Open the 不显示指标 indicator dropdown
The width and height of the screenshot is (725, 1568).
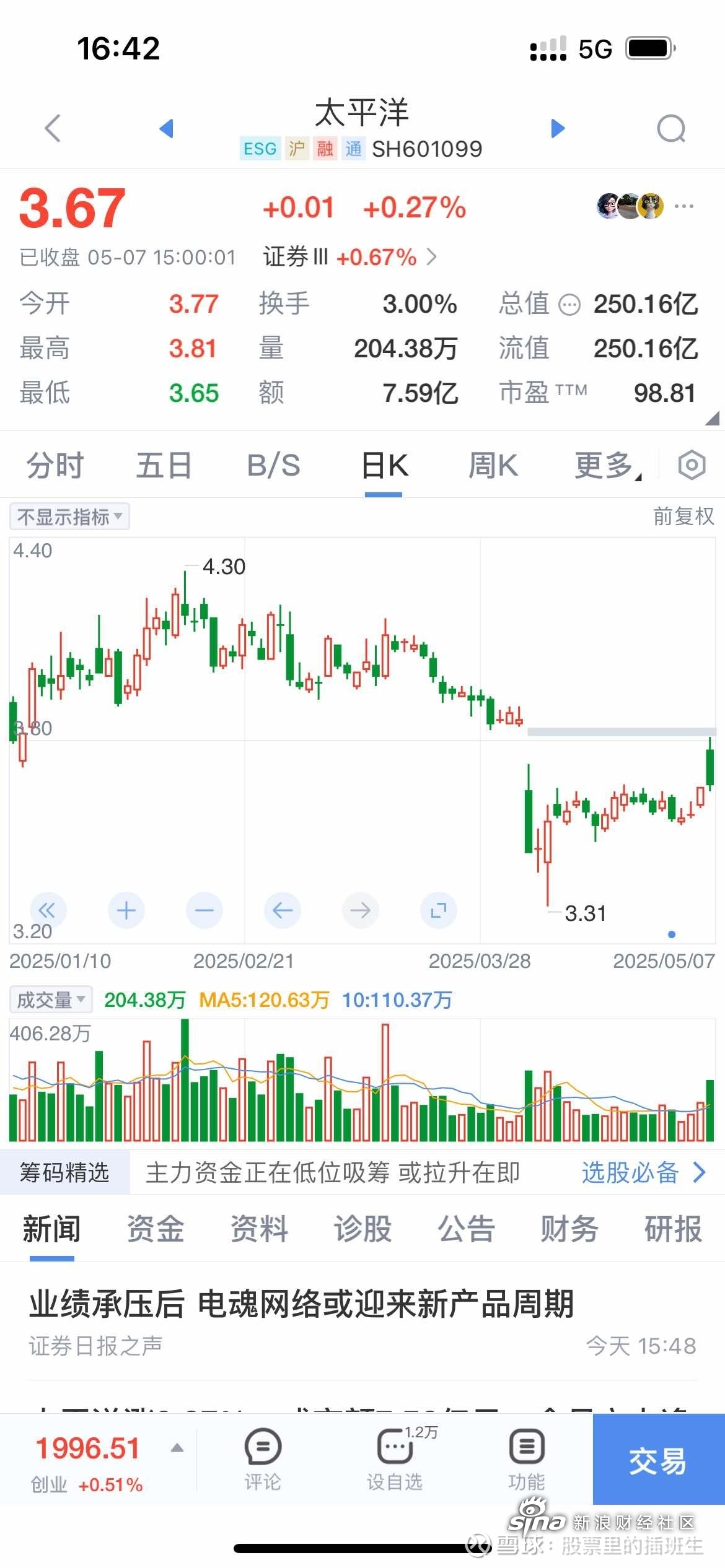pyautogui.click(x=69, y=516)
